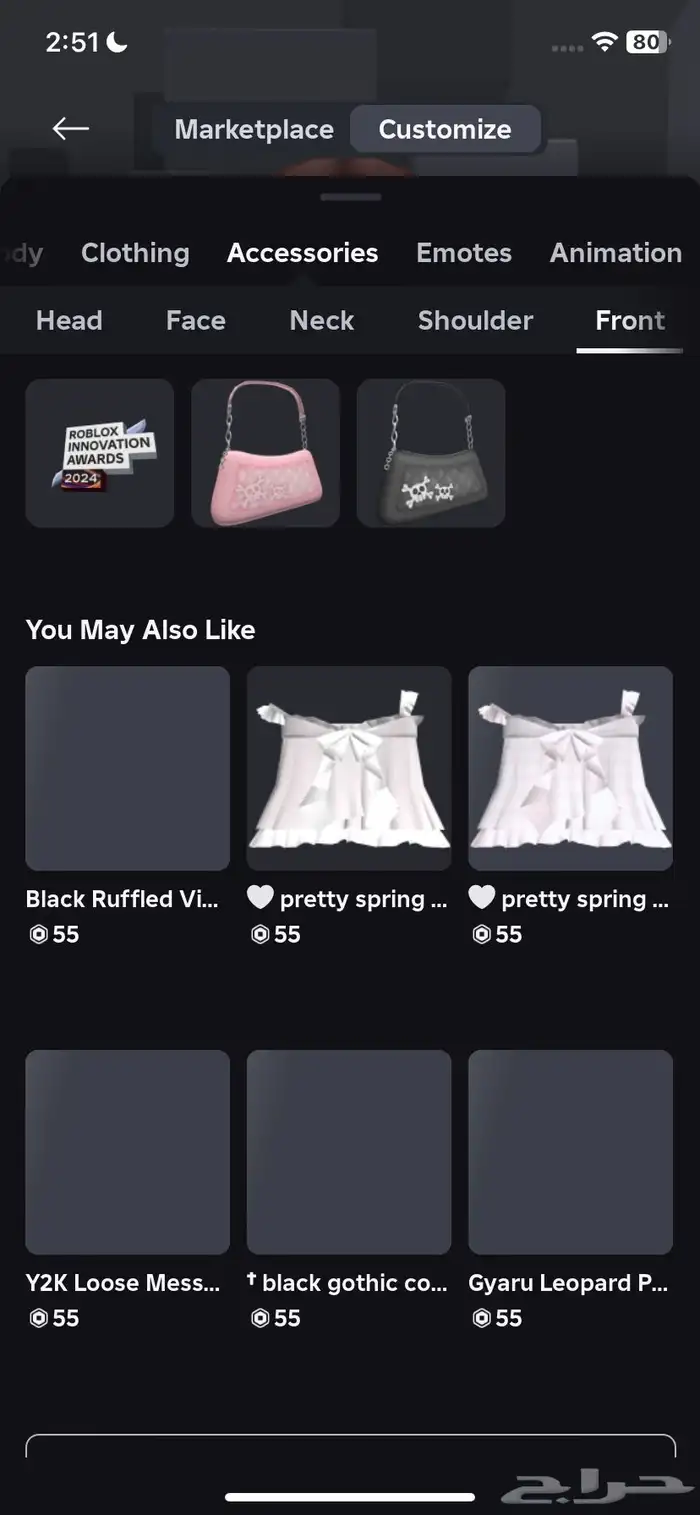Select the Front accessories tab

[629, 321]
